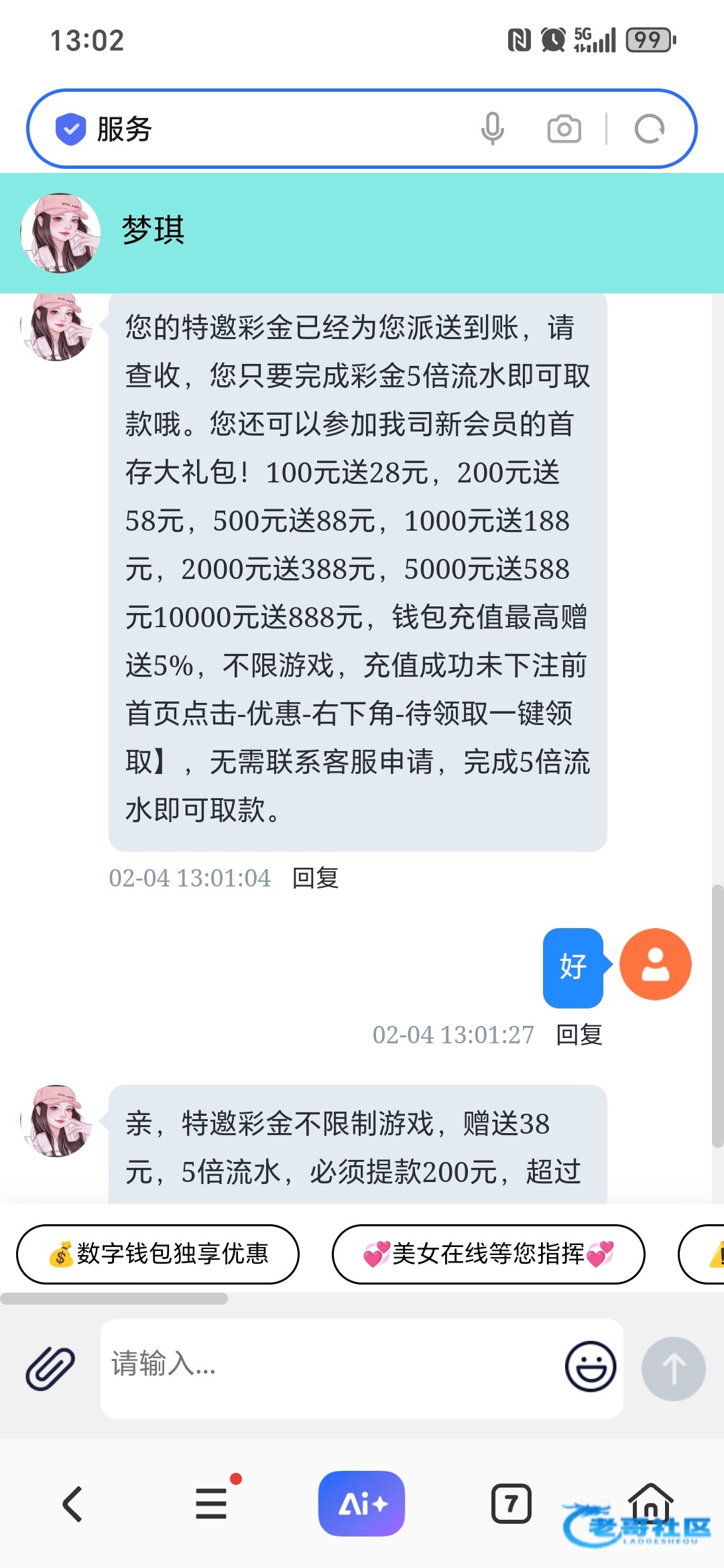Reply to the 13:01:04 message

(x=315, y=878)
